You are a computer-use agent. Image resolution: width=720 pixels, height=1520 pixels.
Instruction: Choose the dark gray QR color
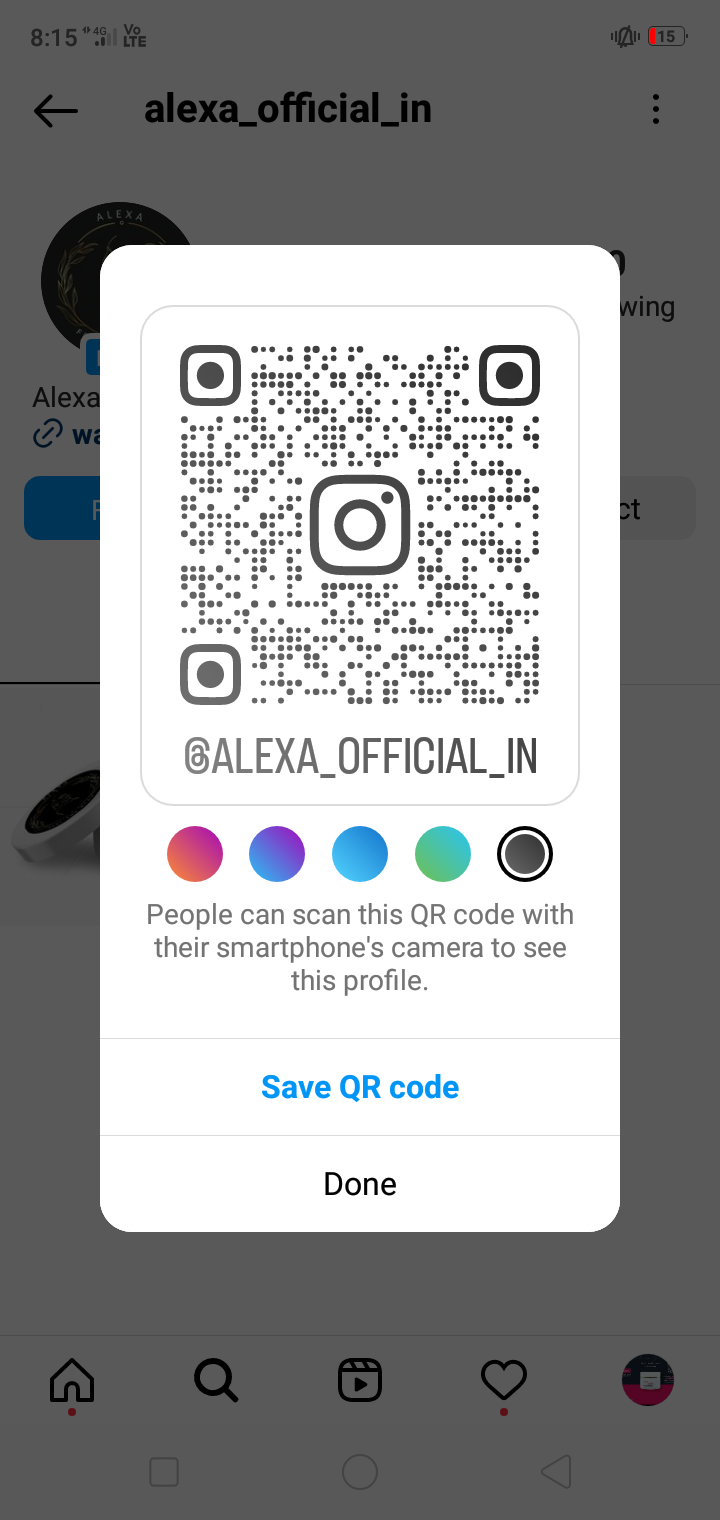[525, 854]
